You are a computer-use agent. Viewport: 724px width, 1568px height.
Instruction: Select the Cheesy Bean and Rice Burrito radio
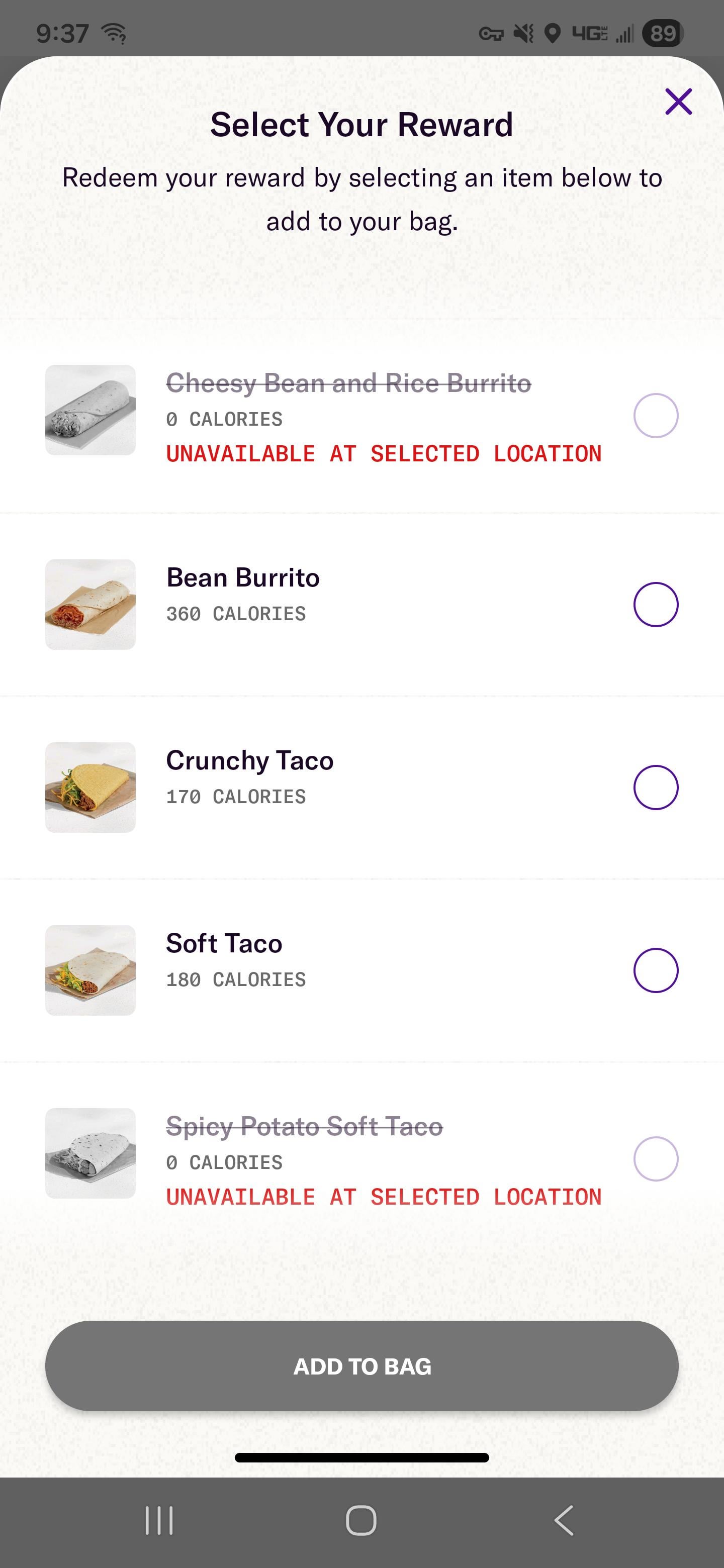coord(655,416)
